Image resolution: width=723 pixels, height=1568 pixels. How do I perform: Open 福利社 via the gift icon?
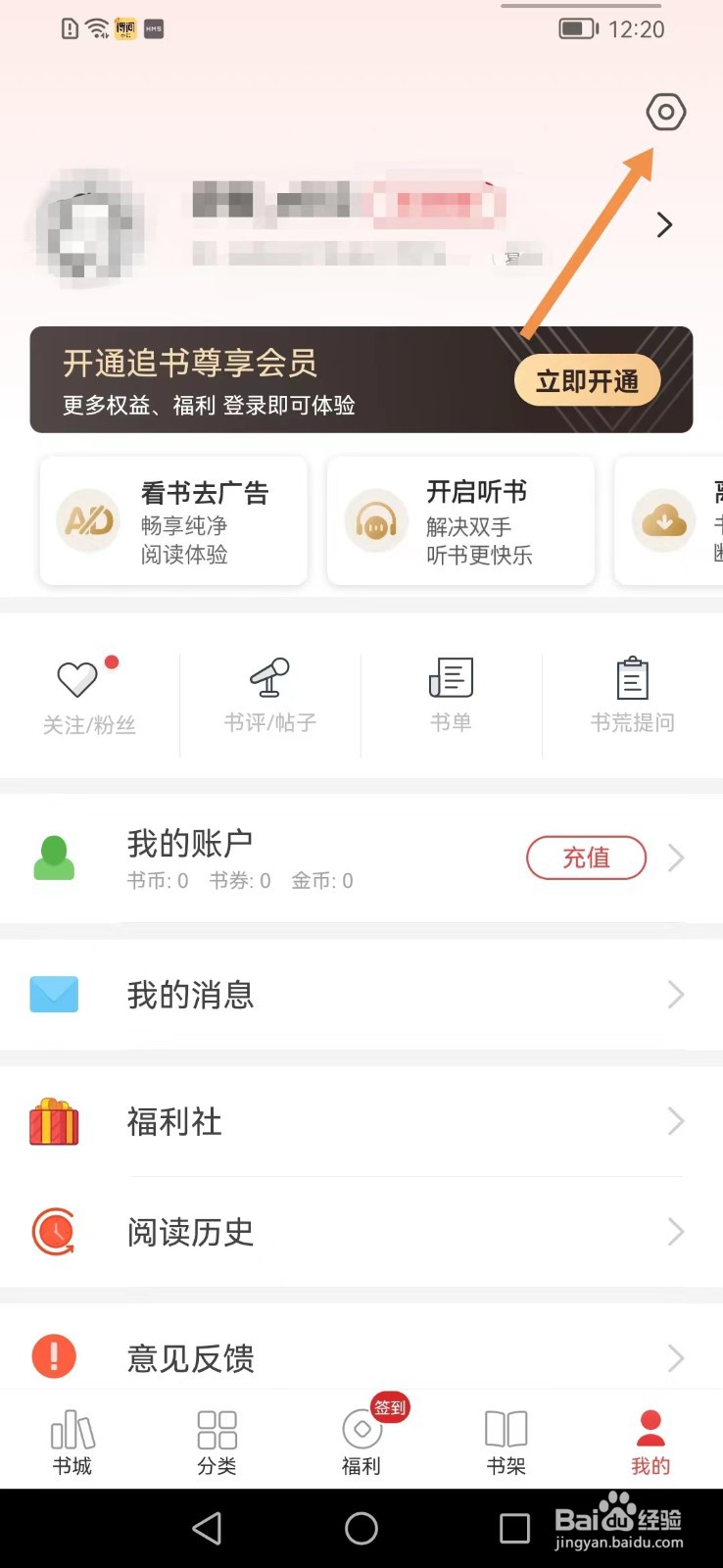click(54, 1122)
